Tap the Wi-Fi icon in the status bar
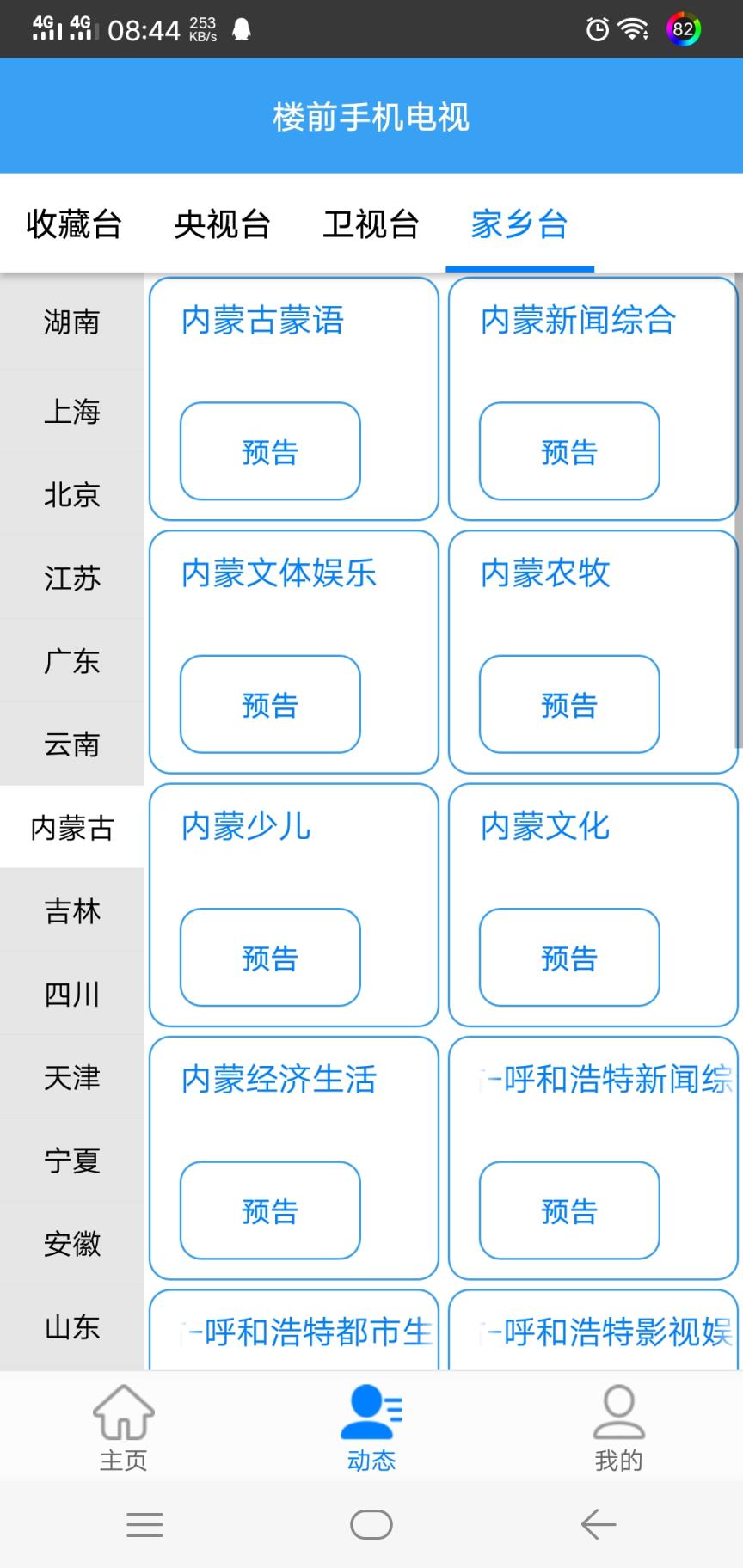Image resolution: width=743 pixels, height=1568 pixels. click(634, 28)
